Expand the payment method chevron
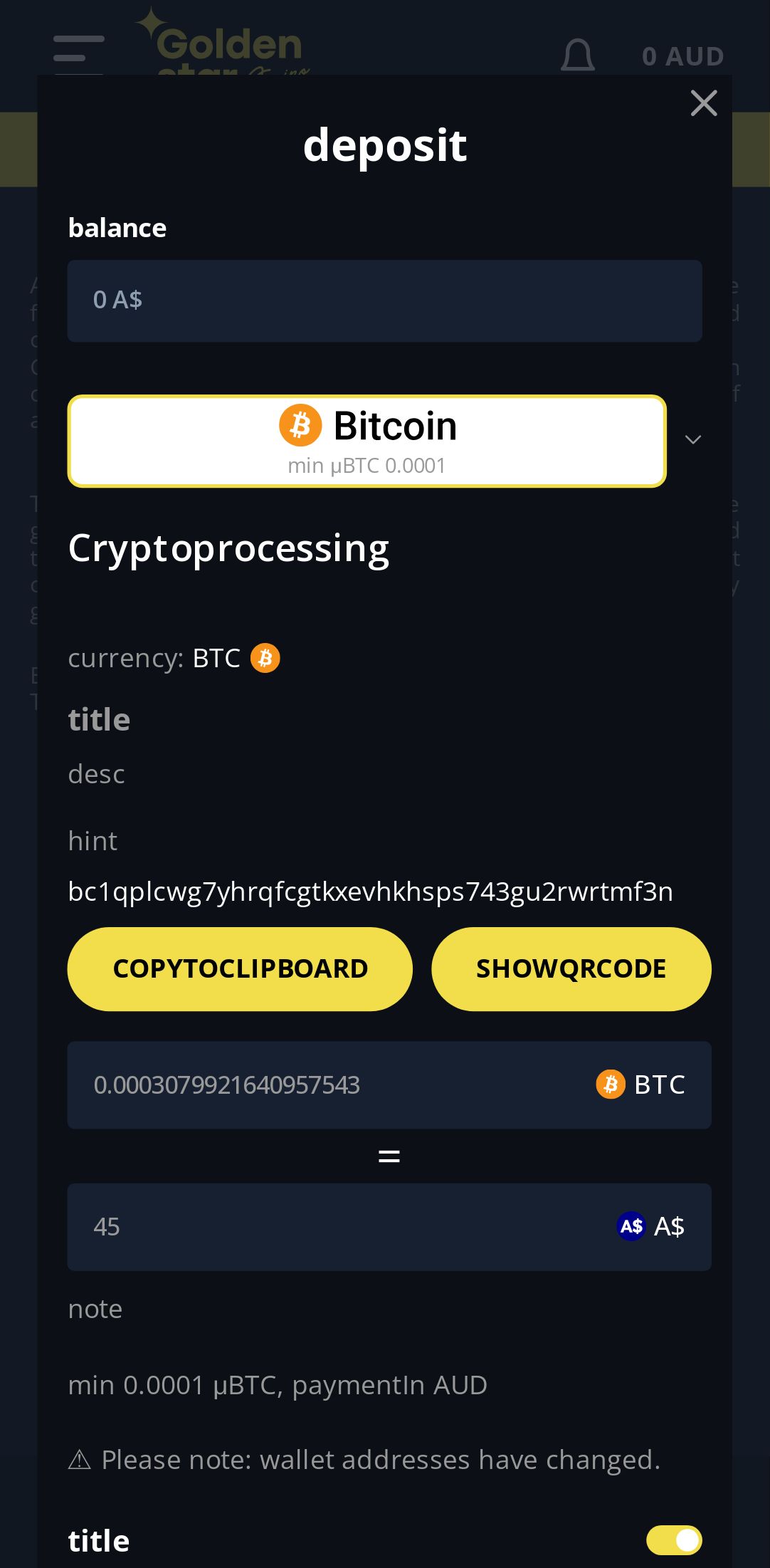The width and height of the screenshot is (770, 1568). tap(692, 439)
